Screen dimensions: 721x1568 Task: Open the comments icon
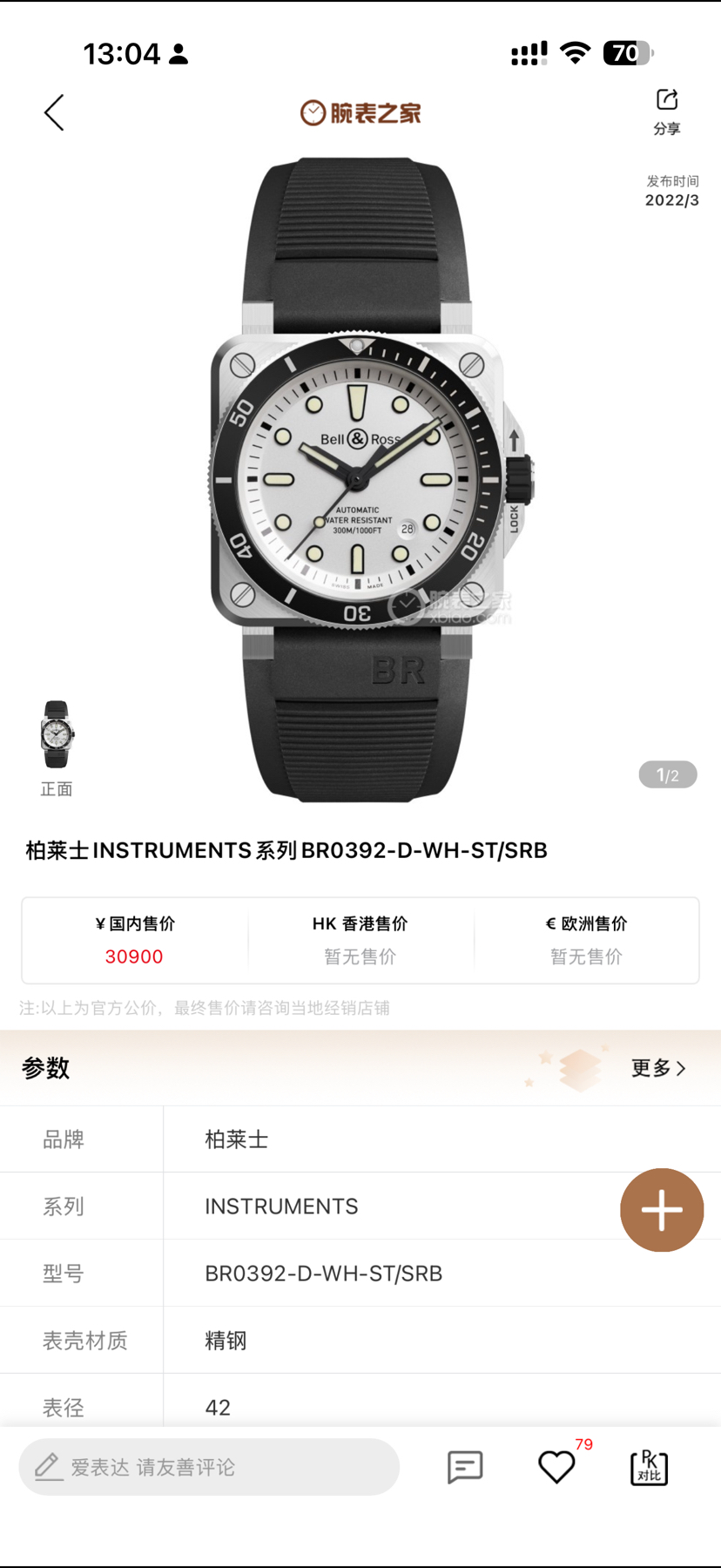465,1467
